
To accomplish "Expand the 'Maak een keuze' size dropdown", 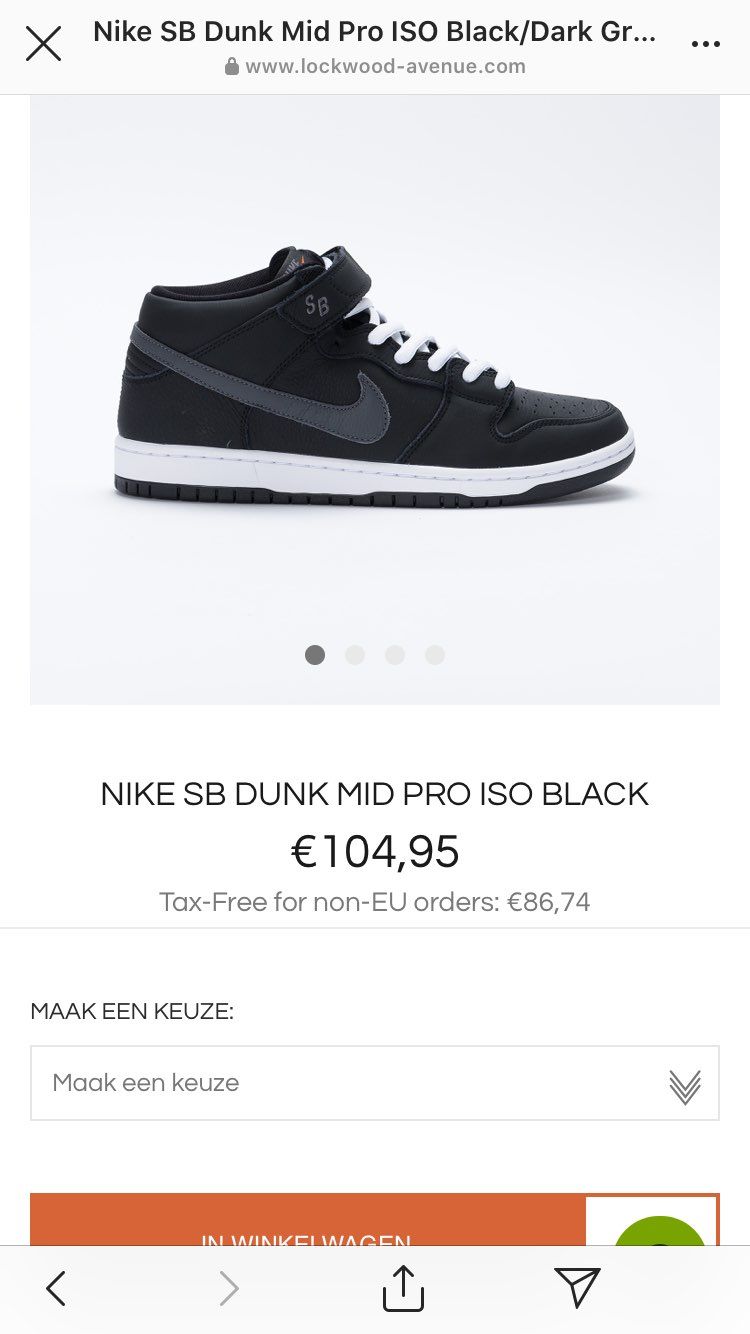I will pyautogui.click(x=374, y=1083).
